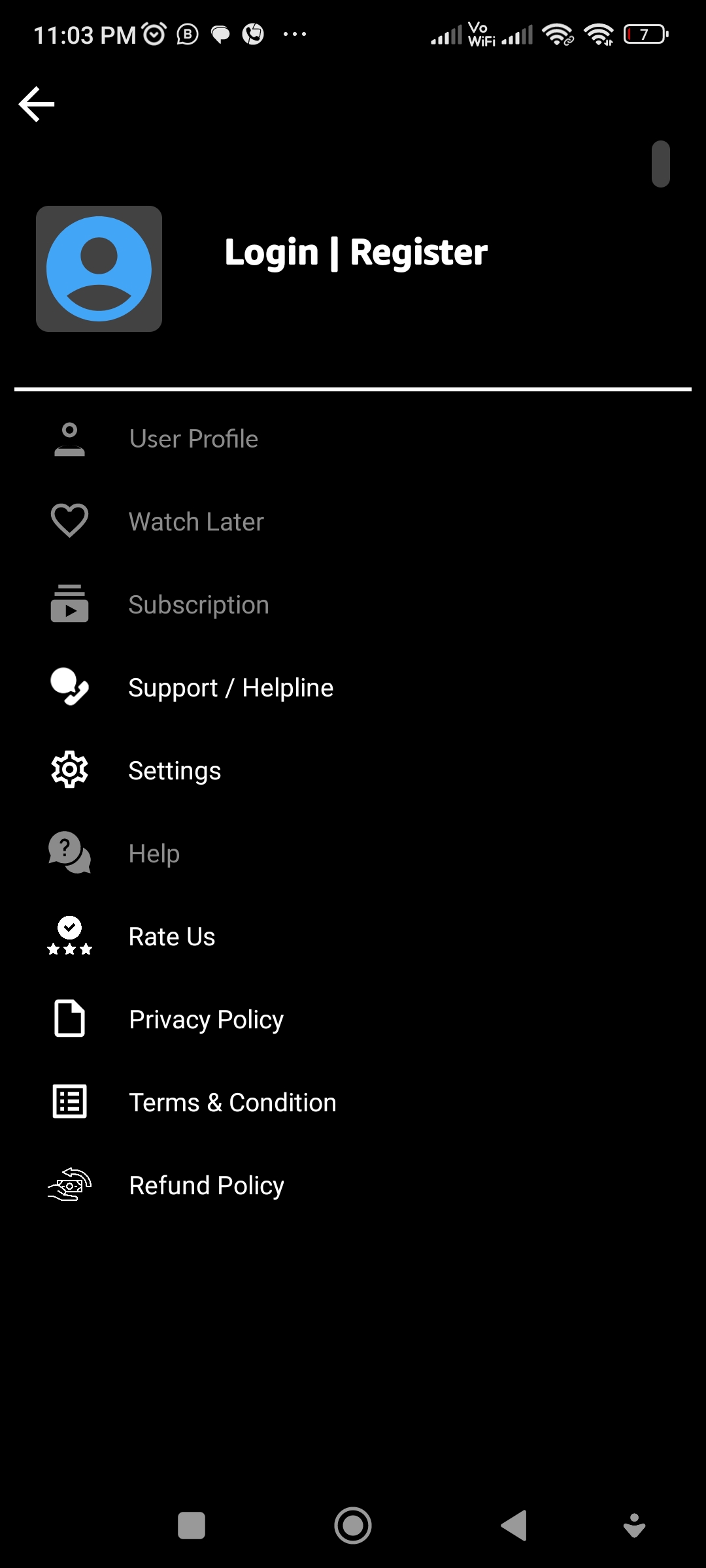Open the Refund Policy
Viewport: 706px width, 1568px height.
pyautogui.click(x=206, y=1186)
